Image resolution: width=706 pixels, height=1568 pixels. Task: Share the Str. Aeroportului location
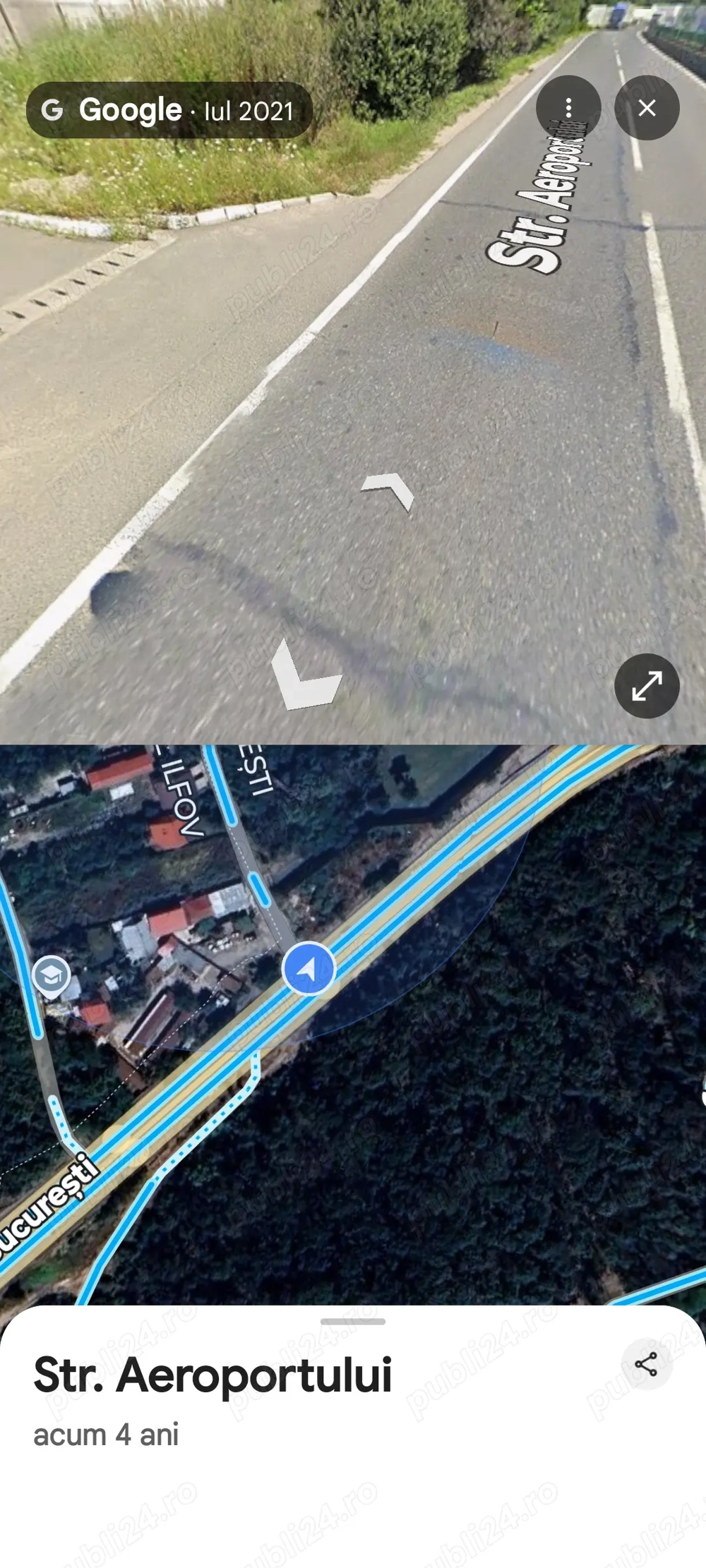tap(646, 1364)
